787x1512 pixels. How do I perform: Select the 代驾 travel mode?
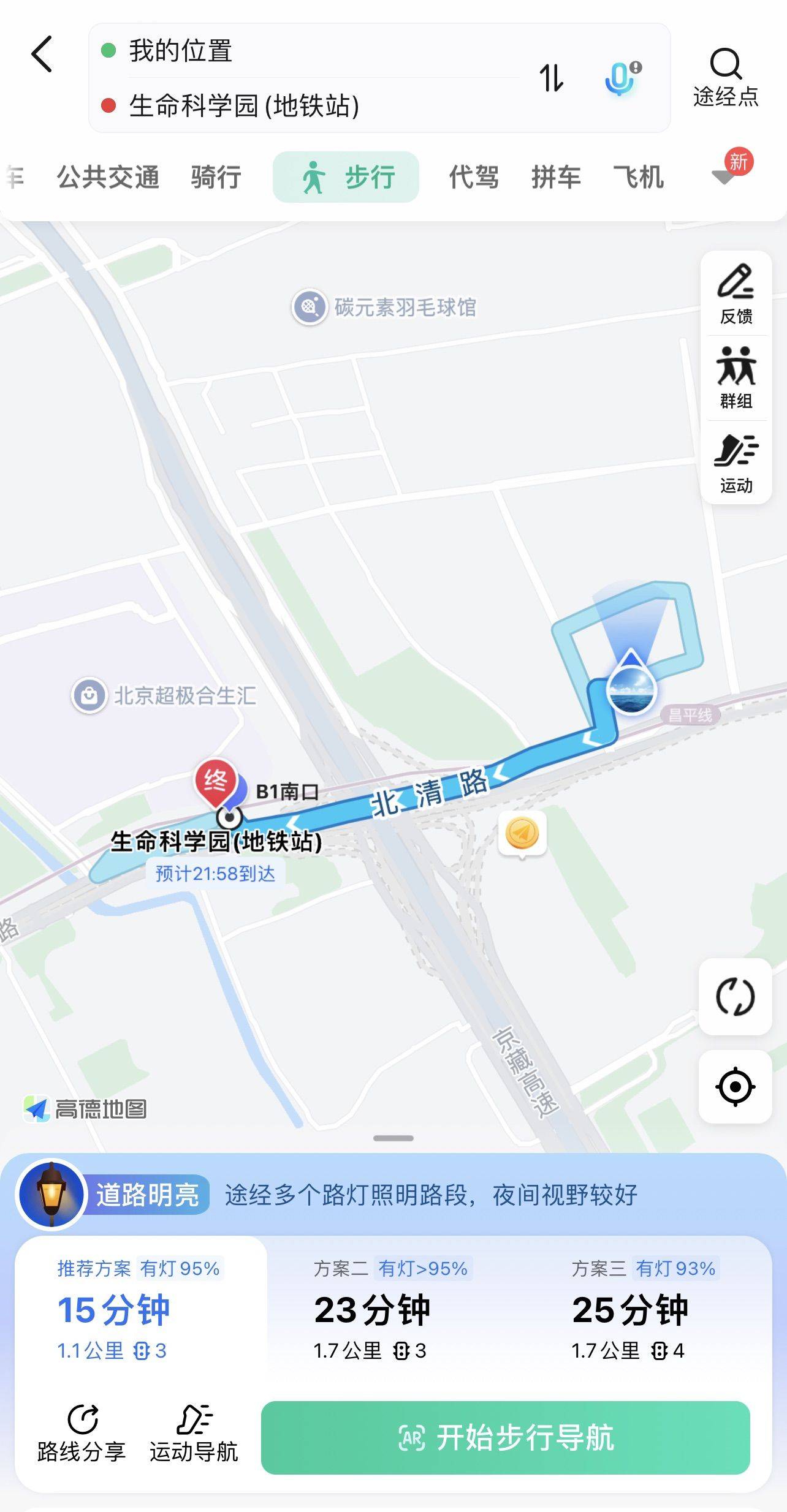(474, 178)
